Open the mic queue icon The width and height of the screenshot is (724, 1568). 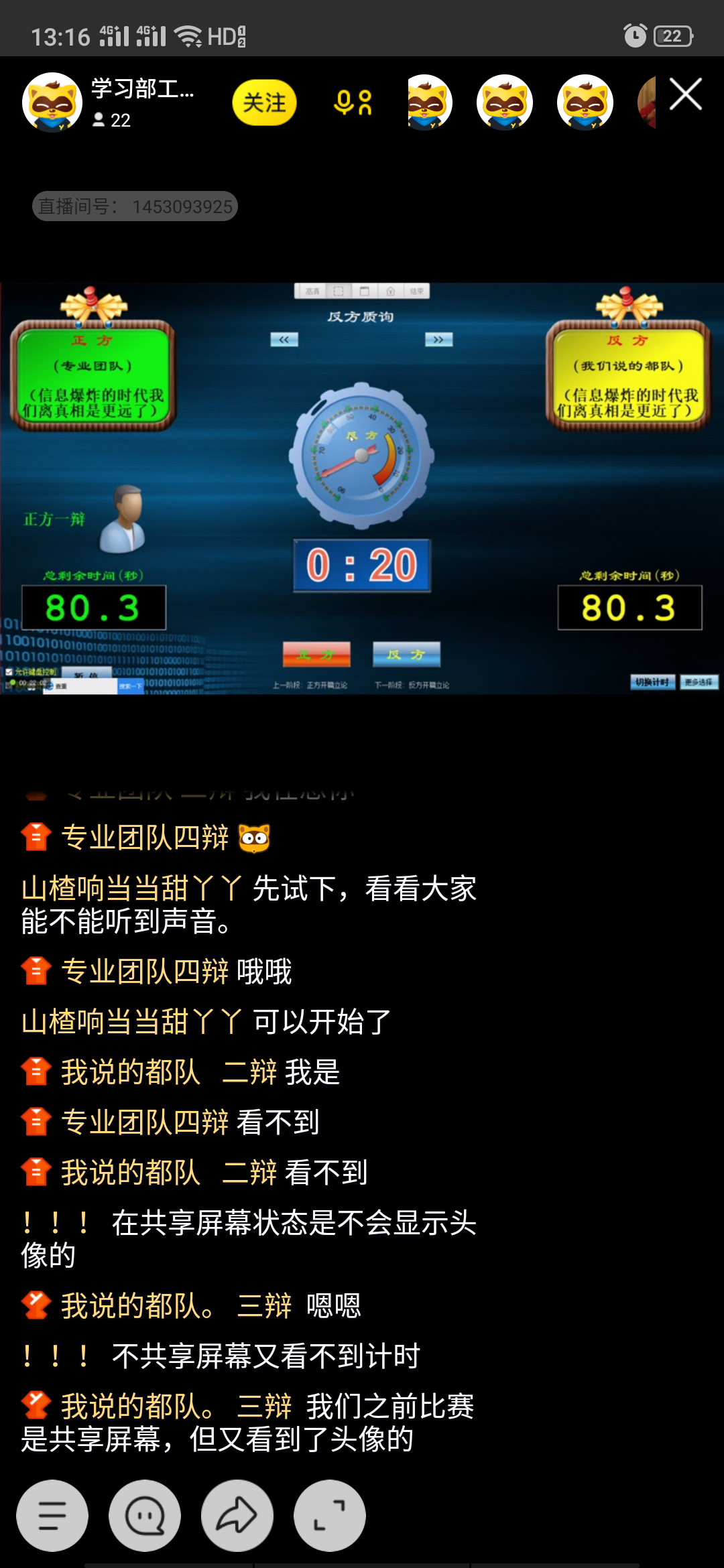[x=353, y=103]
